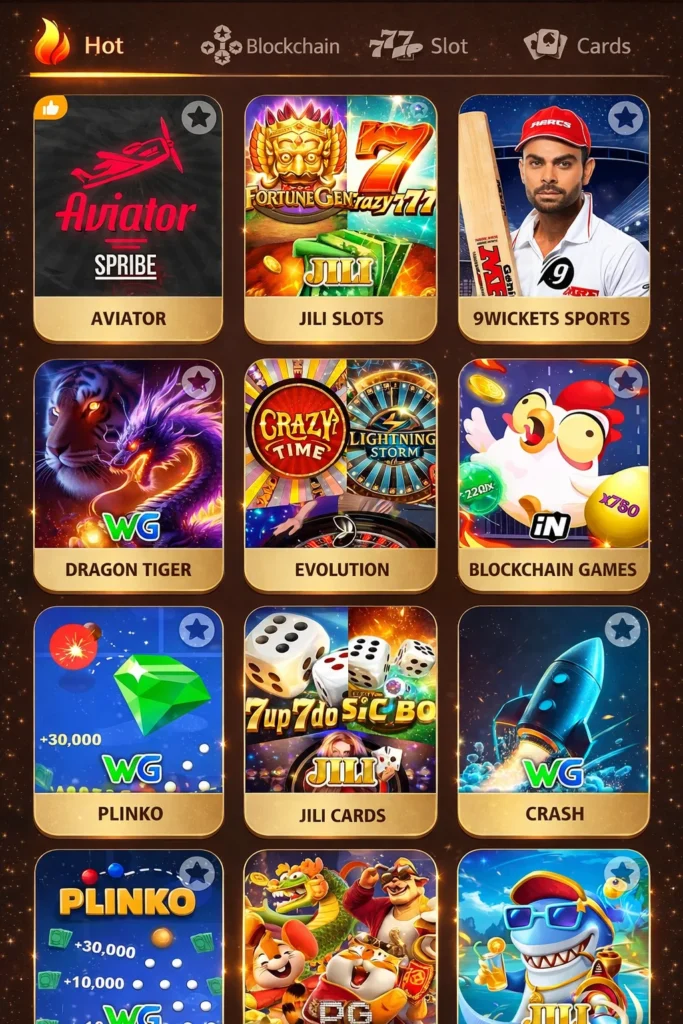
Task: Star the 9Wickets Sports tile
Action: tap(626, 117)
